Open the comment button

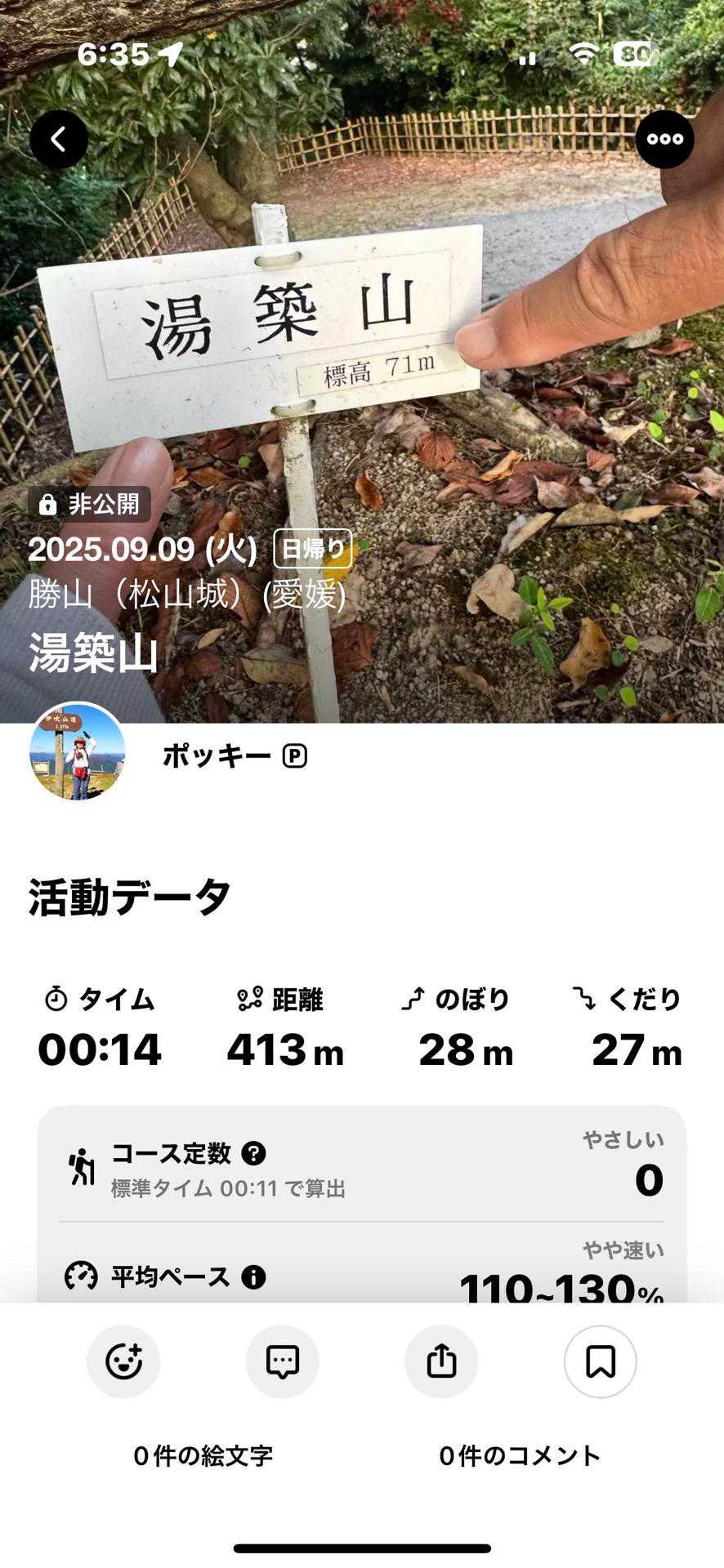282,1361
